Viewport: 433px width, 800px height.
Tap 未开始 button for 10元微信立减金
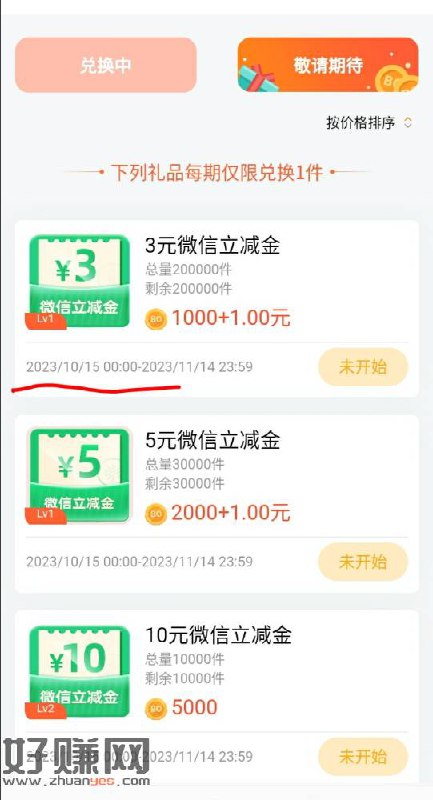point(363,757)
